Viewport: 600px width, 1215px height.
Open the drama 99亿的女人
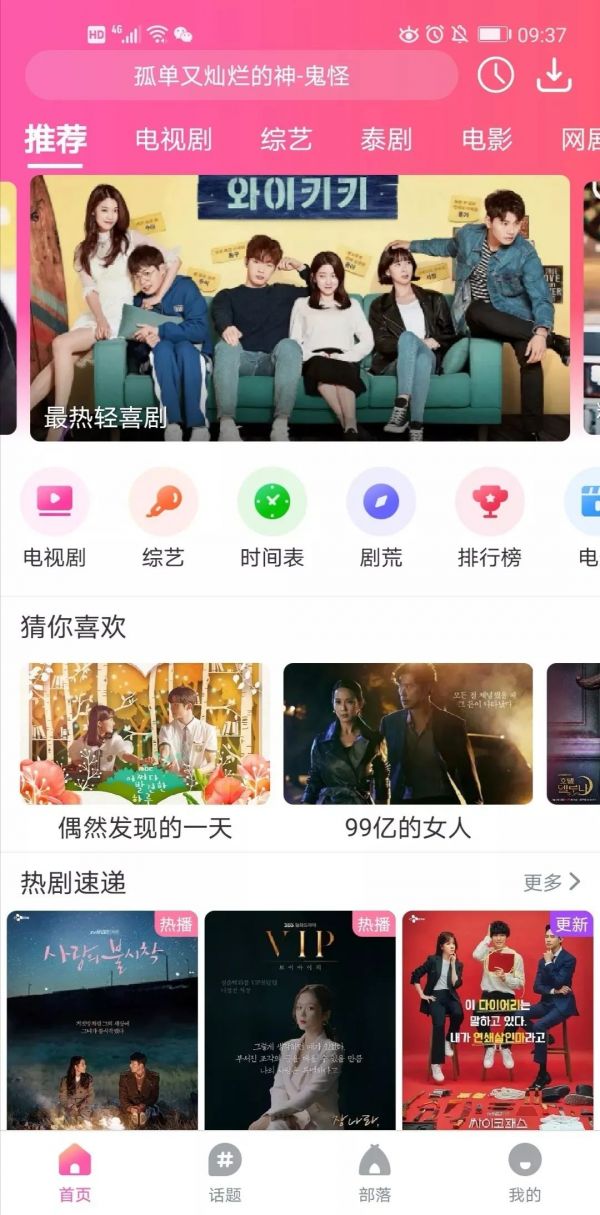408,734
